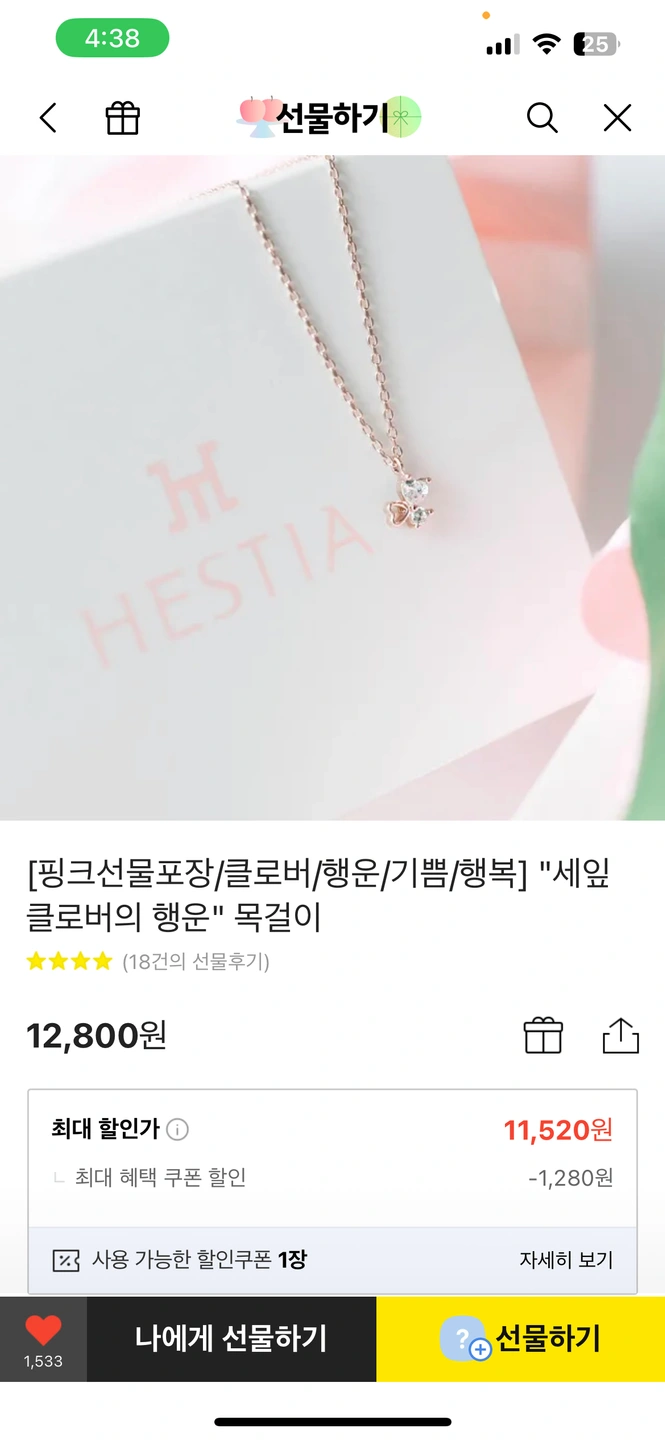The width and height of the screenshot is (665, 1440).
Task: Show info about 최대 할인가
Action: 177,1130
